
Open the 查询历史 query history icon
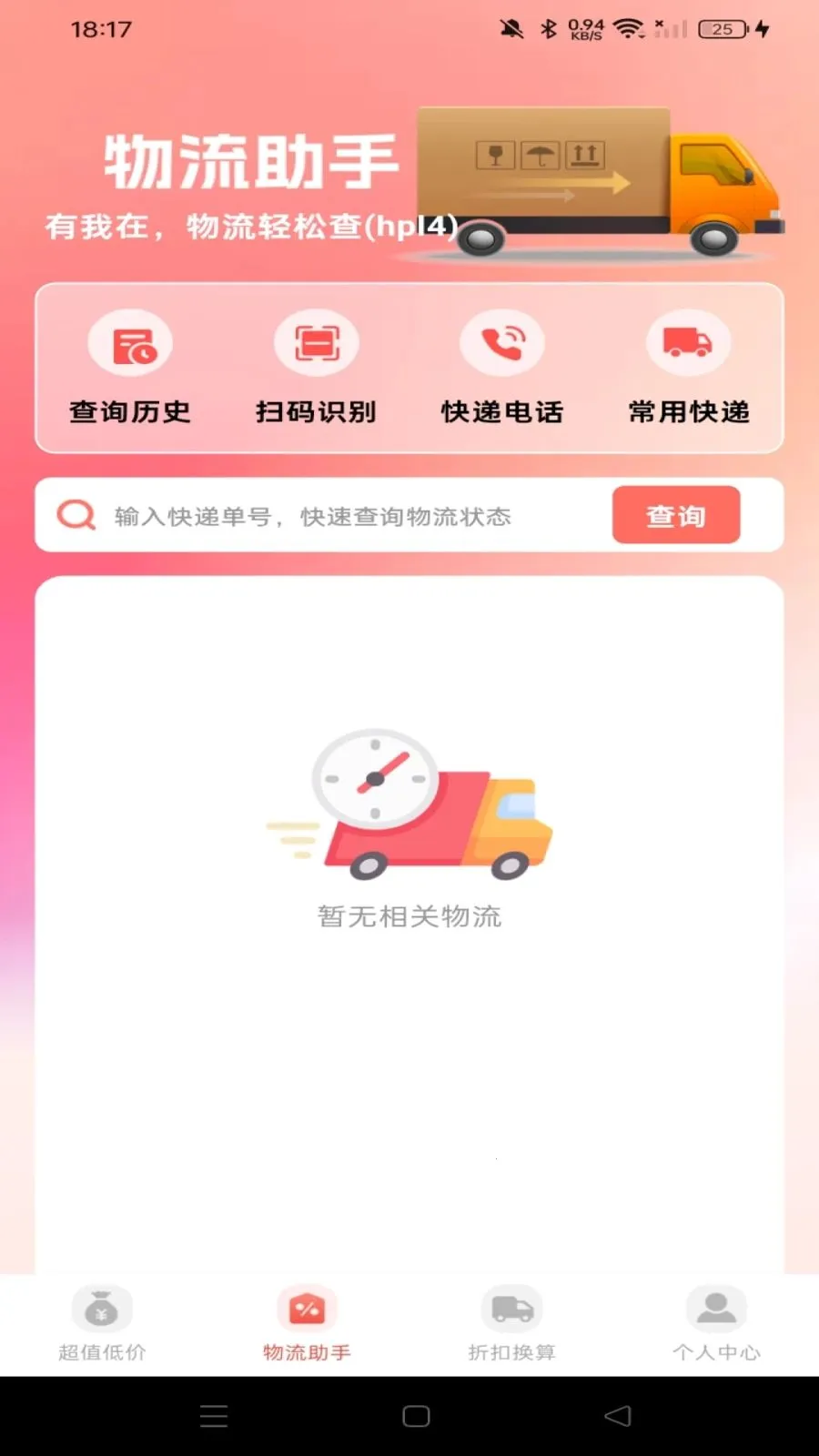tap(130, 342)
